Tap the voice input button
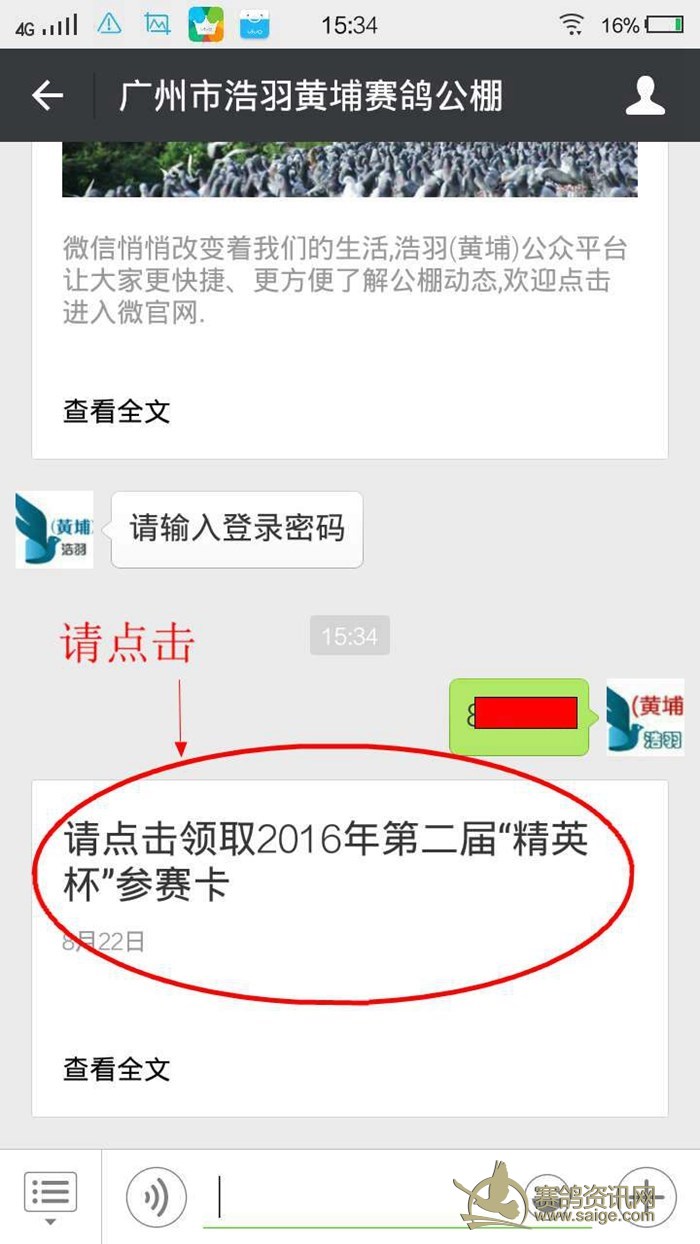 click(x=156, y=1197)
